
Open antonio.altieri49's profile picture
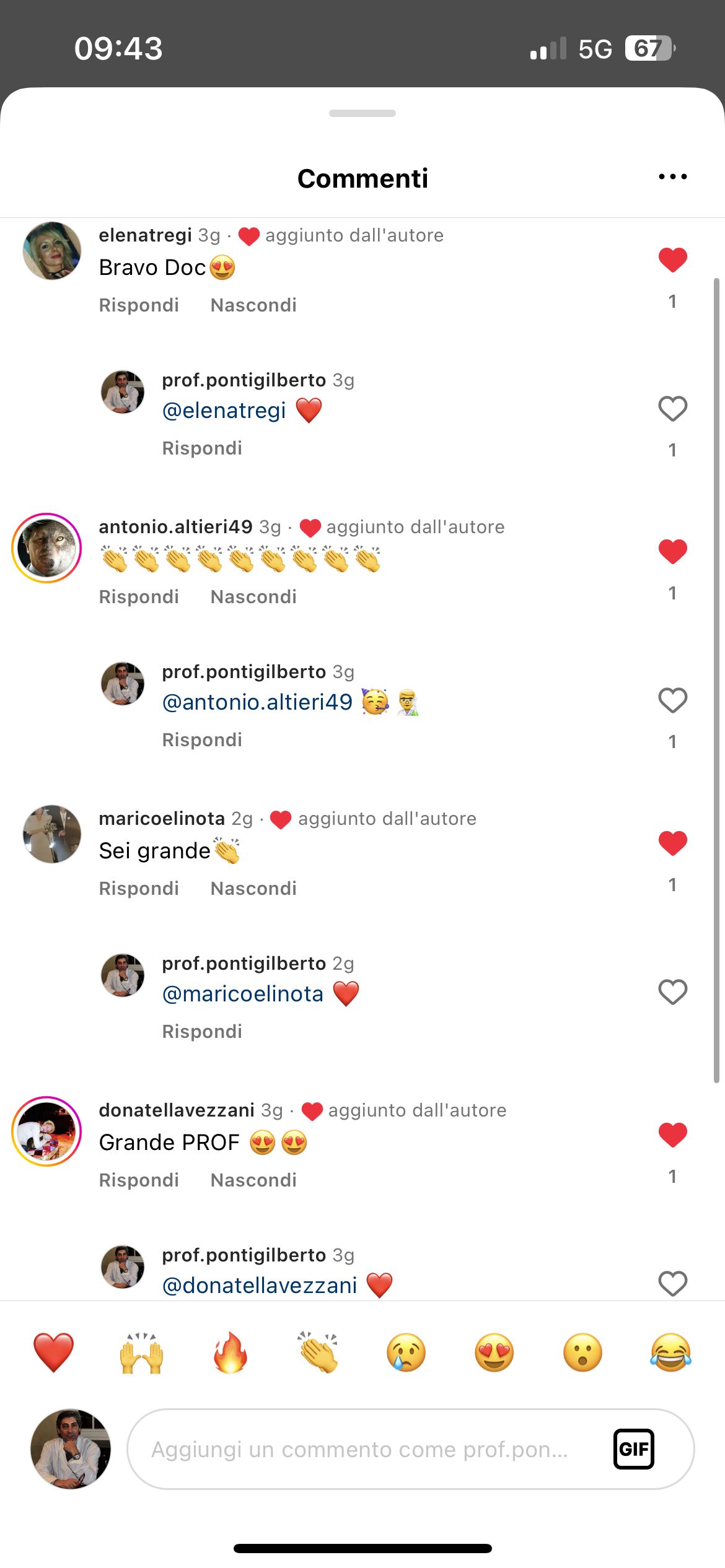tap(47, 548)
